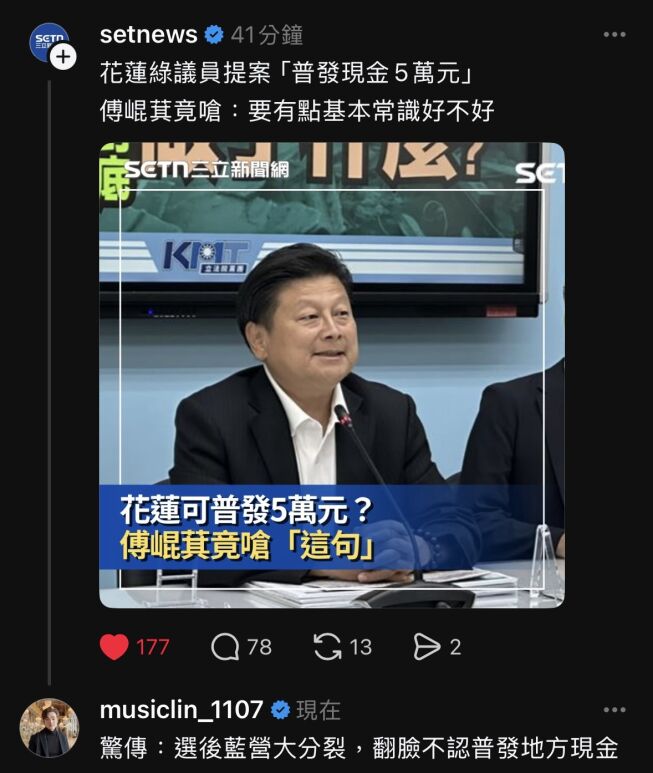This screenshot has width=653, height=773.
Task: Open the SETN news video thumbnail
Action: pos(331,375)
